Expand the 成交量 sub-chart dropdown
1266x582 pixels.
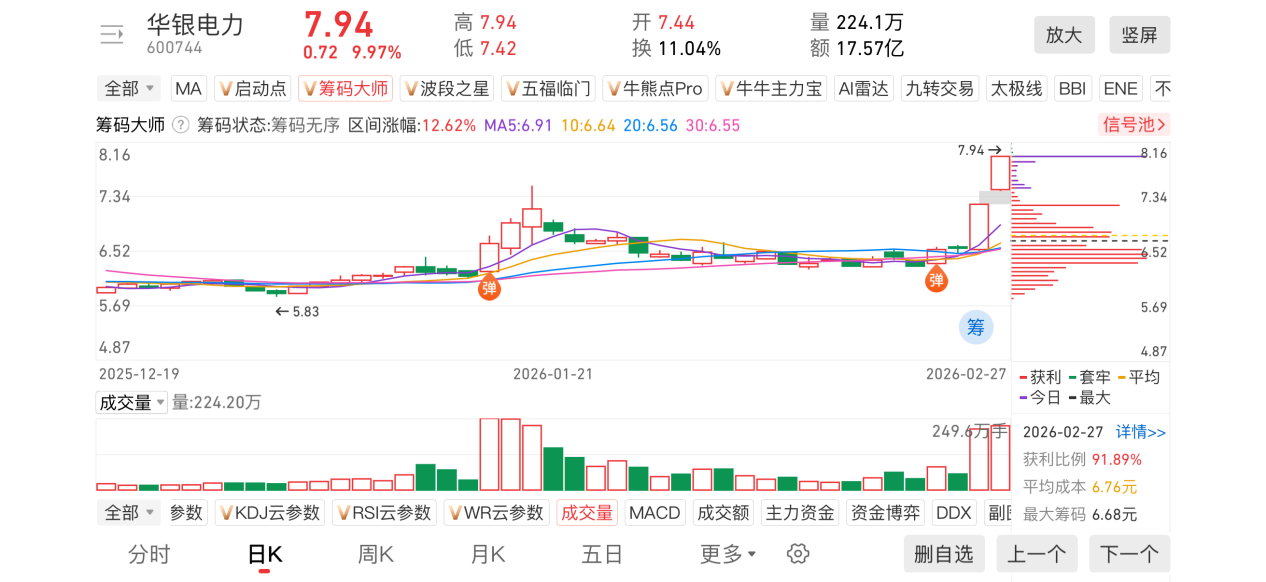click(x=131, y=403)
